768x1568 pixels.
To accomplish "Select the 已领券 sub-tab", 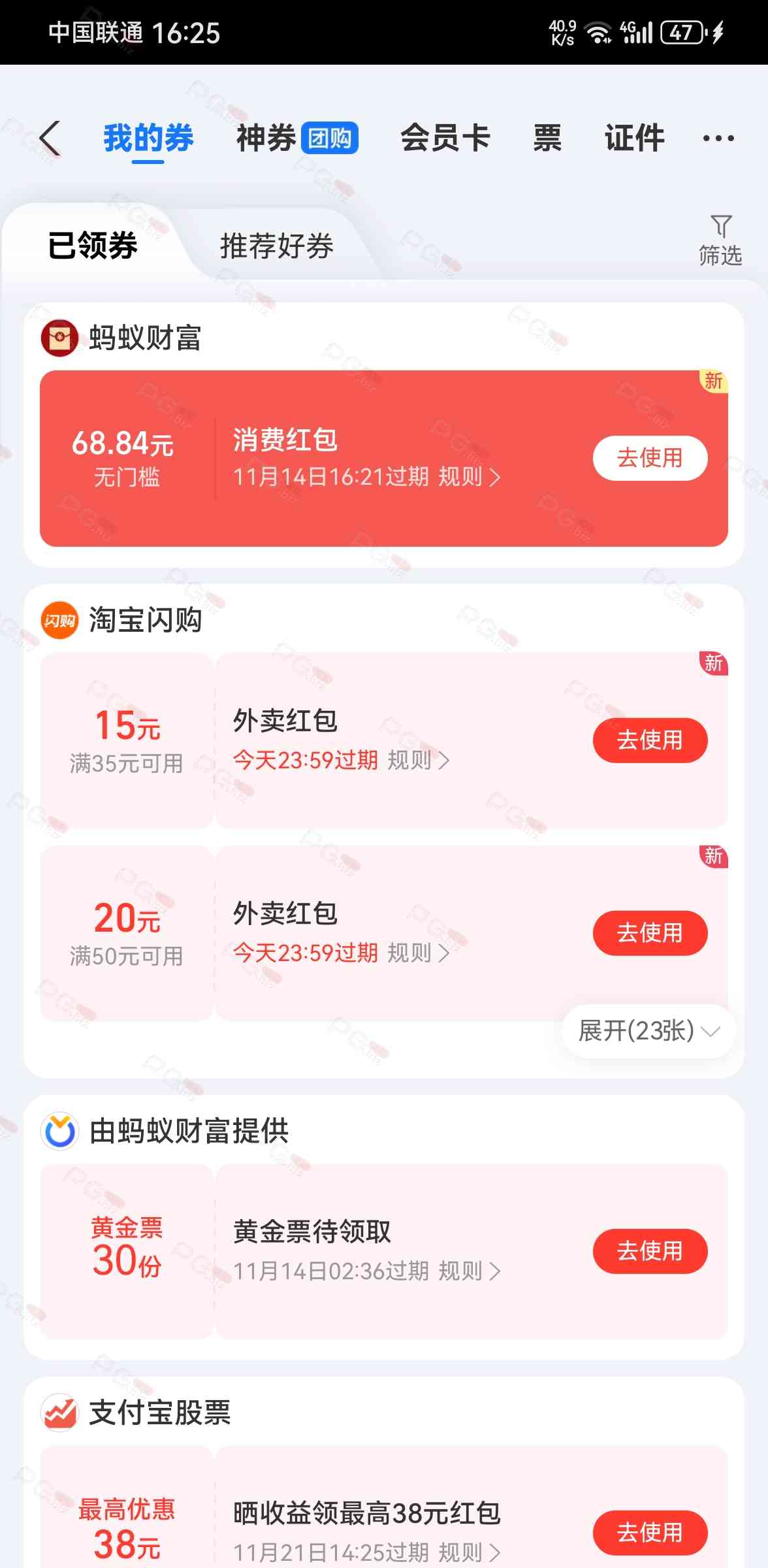I will pos(93,246).
